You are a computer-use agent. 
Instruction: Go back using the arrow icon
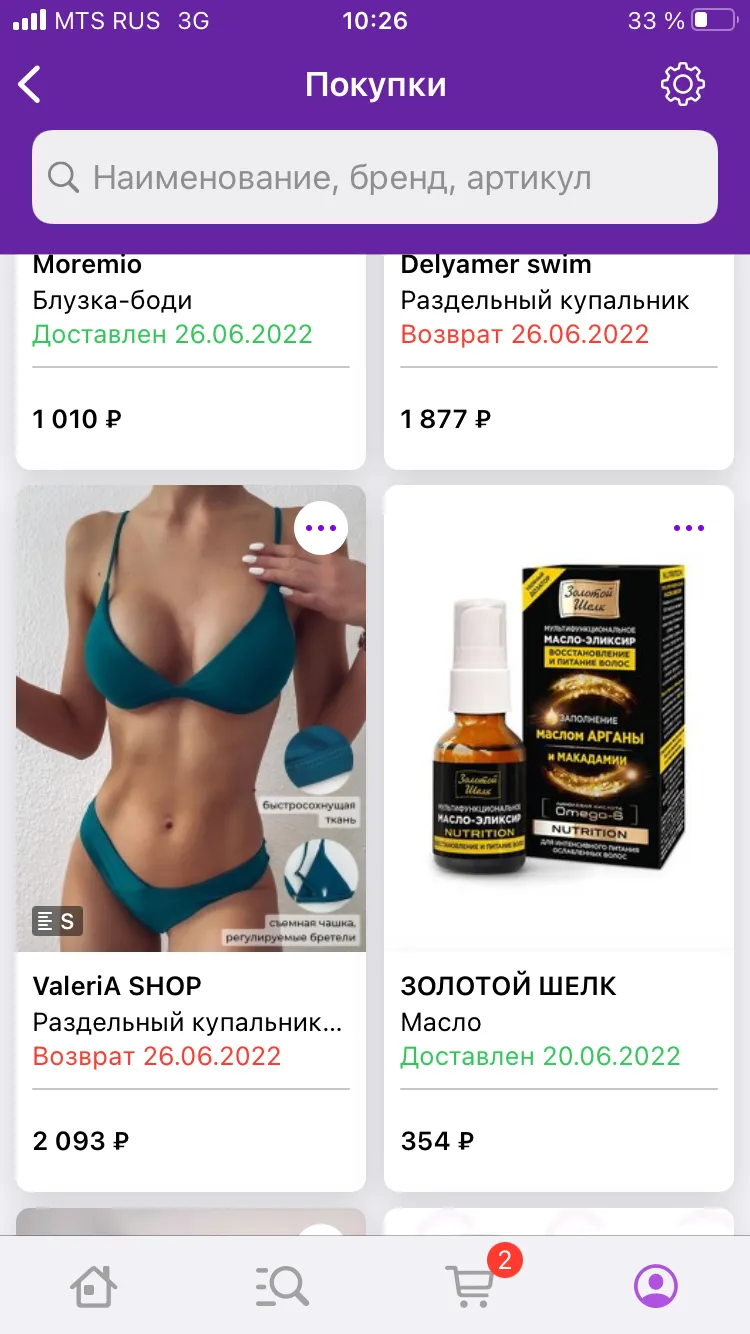30,85
